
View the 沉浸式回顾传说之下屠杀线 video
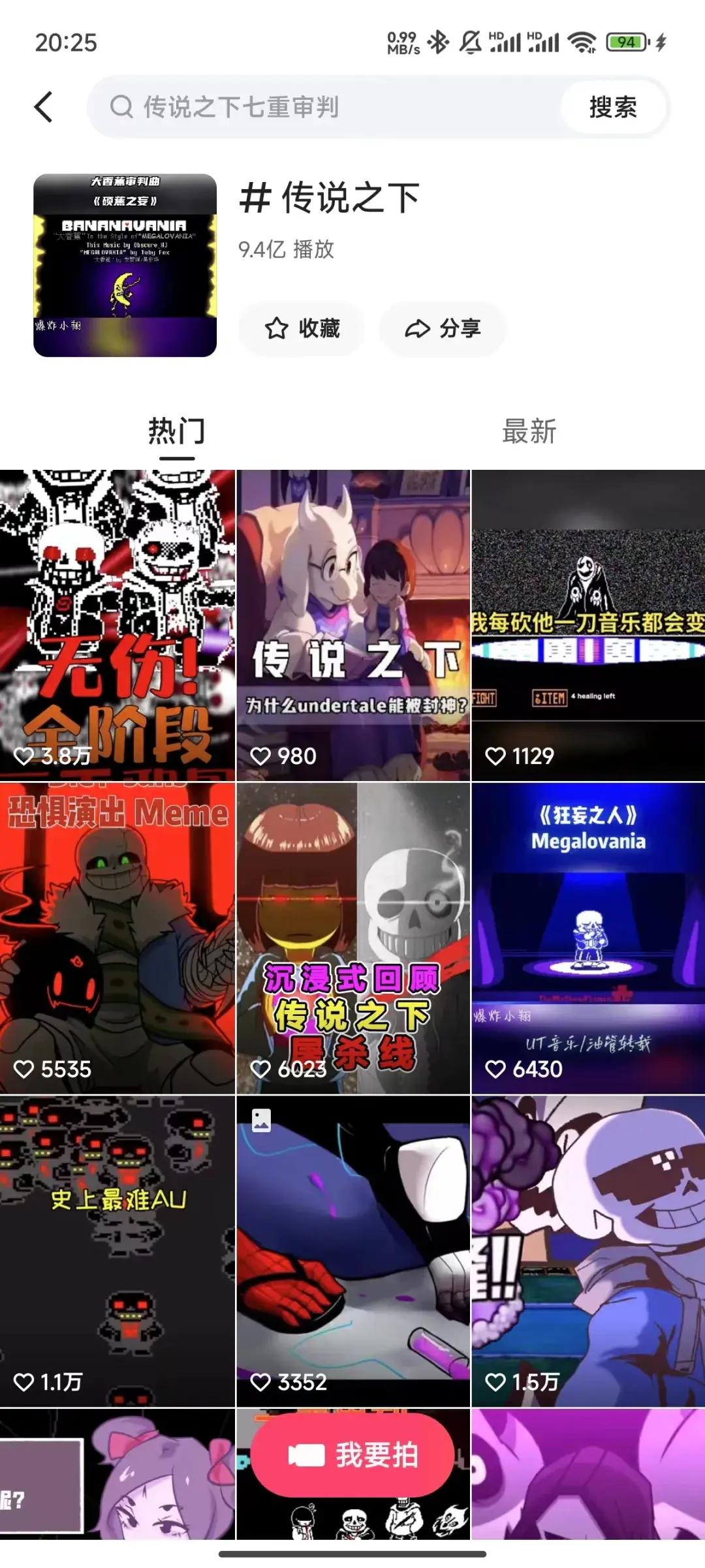click(x=353, y=938)
